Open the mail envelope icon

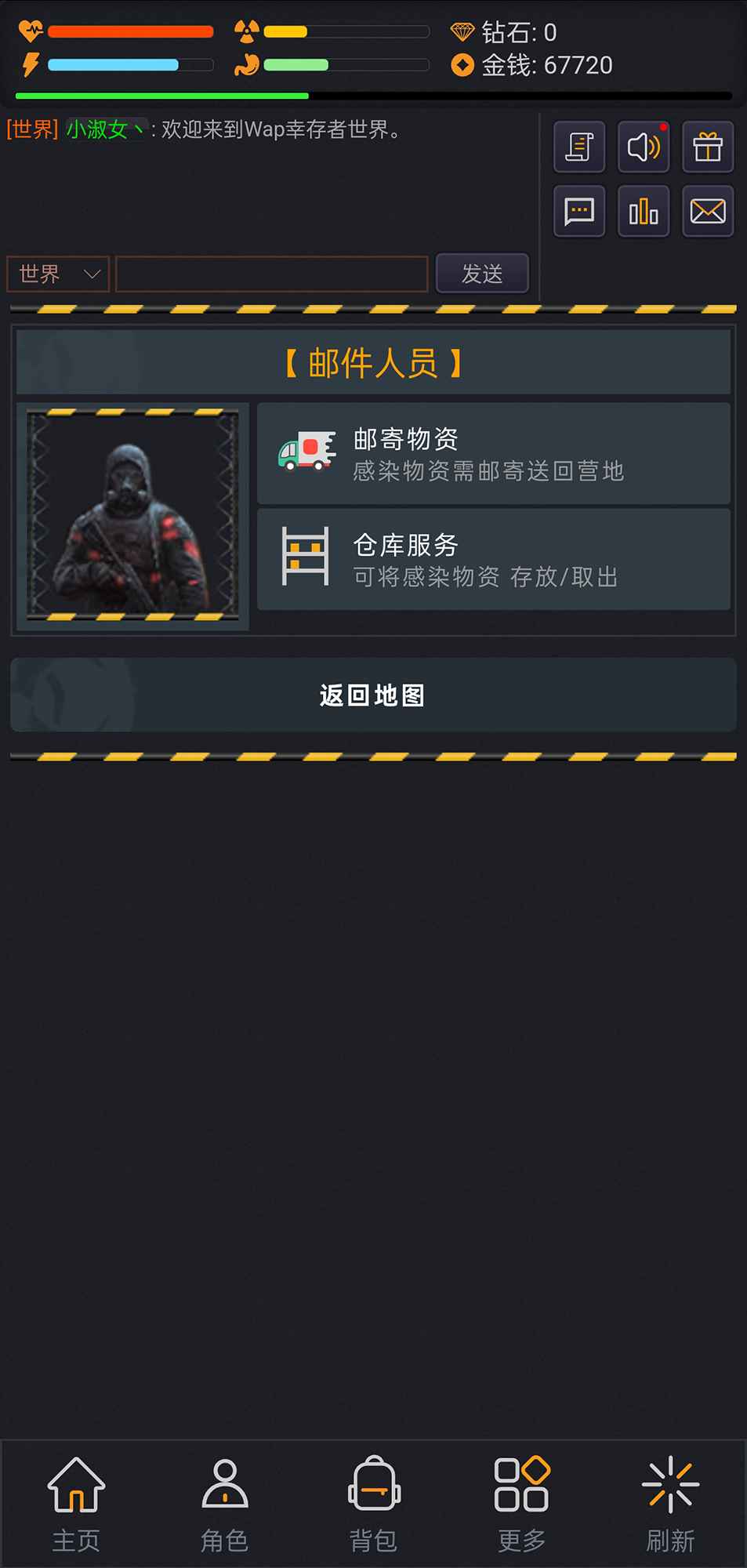tap(708, 211)
